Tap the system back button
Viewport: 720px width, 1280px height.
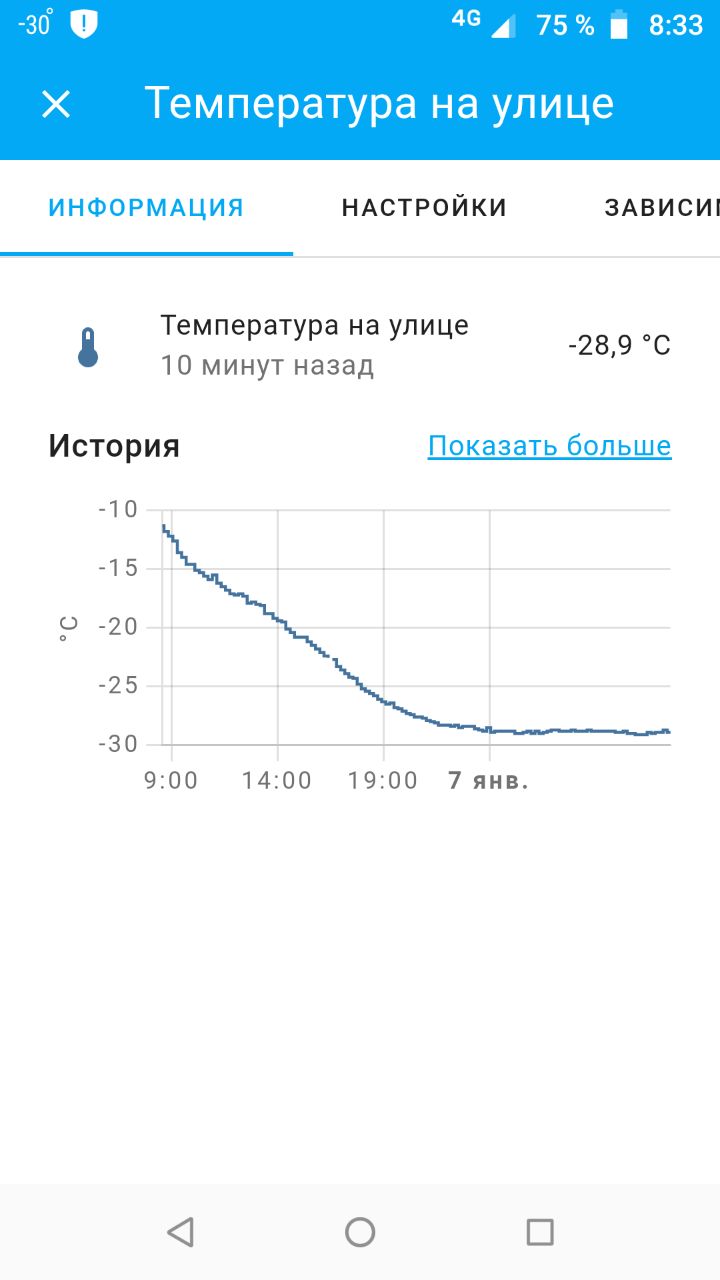[x=180, y=1232]
